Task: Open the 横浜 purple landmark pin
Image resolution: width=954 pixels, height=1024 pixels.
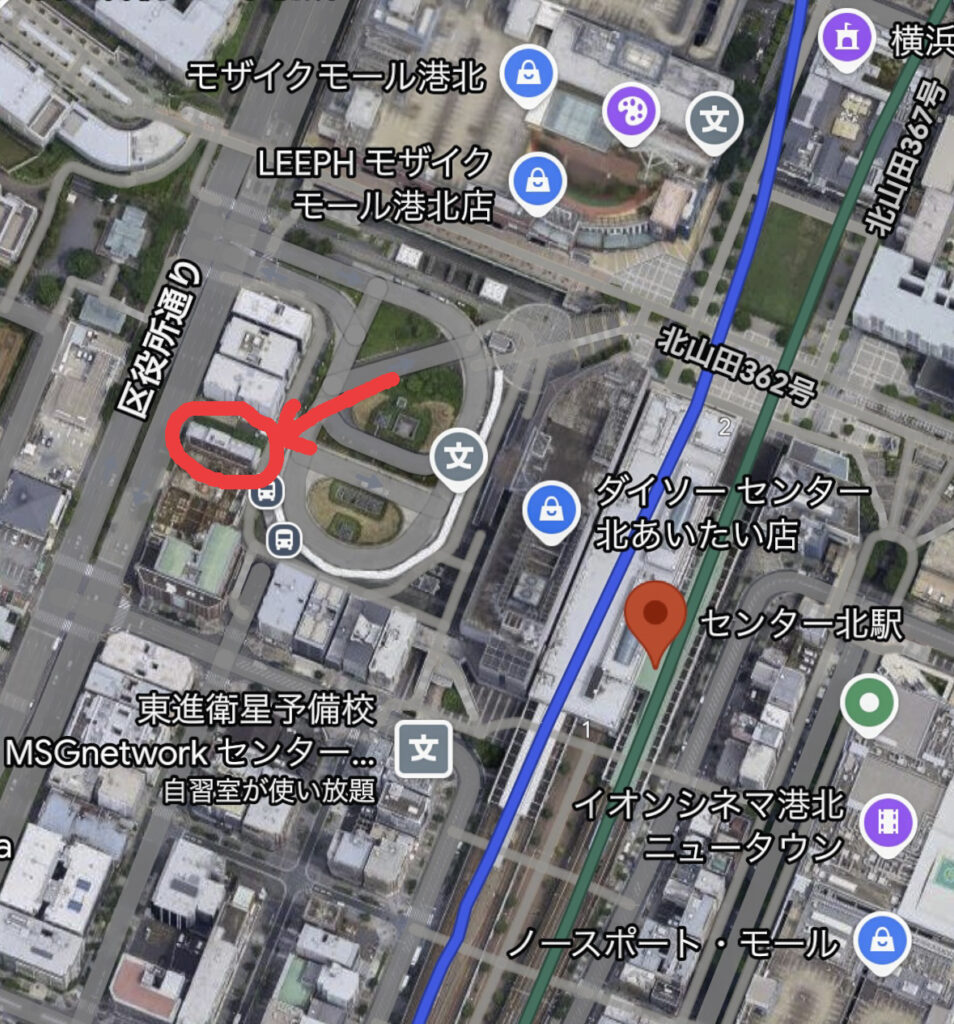Action: tap(846, 36)
